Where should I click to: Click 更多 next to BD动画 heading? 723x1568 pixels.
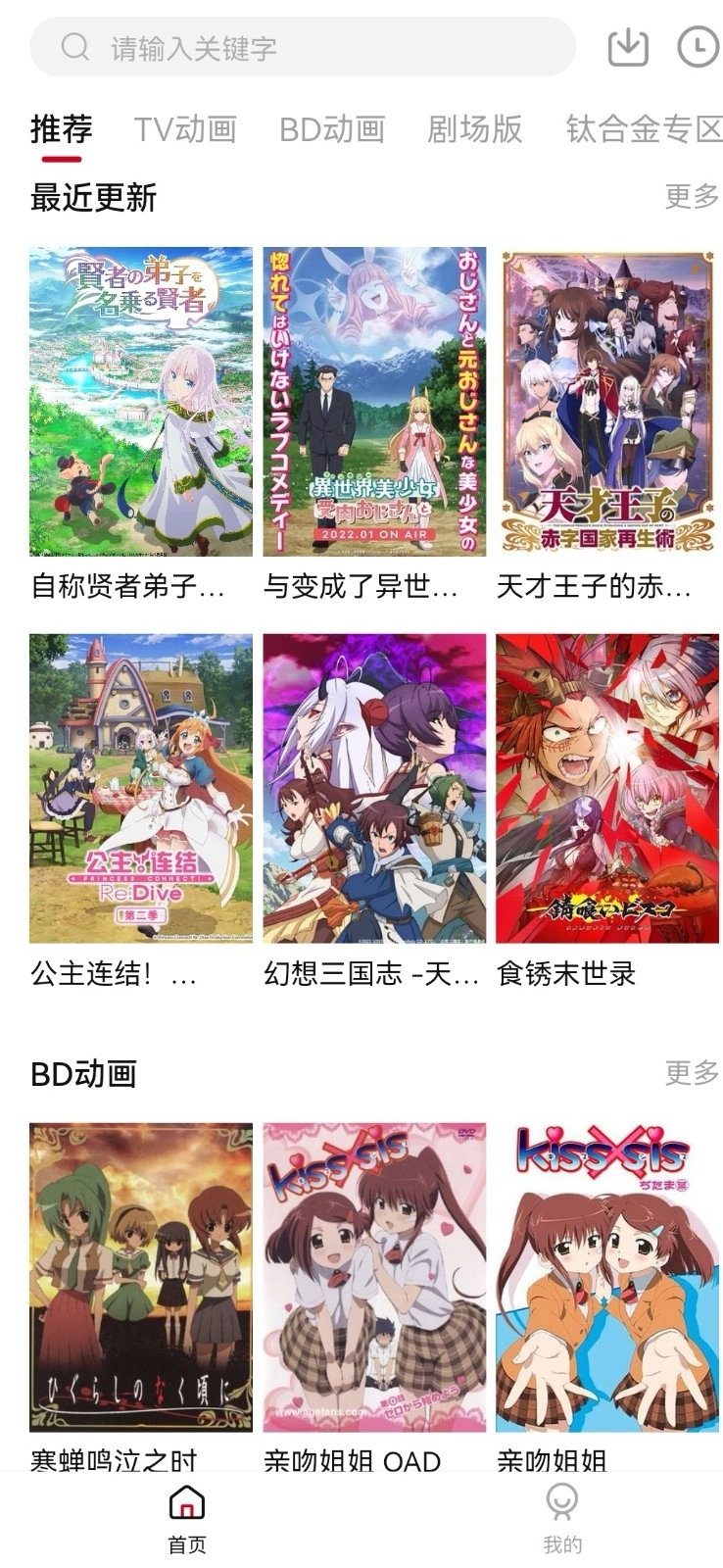click(x=689, y=1075)
